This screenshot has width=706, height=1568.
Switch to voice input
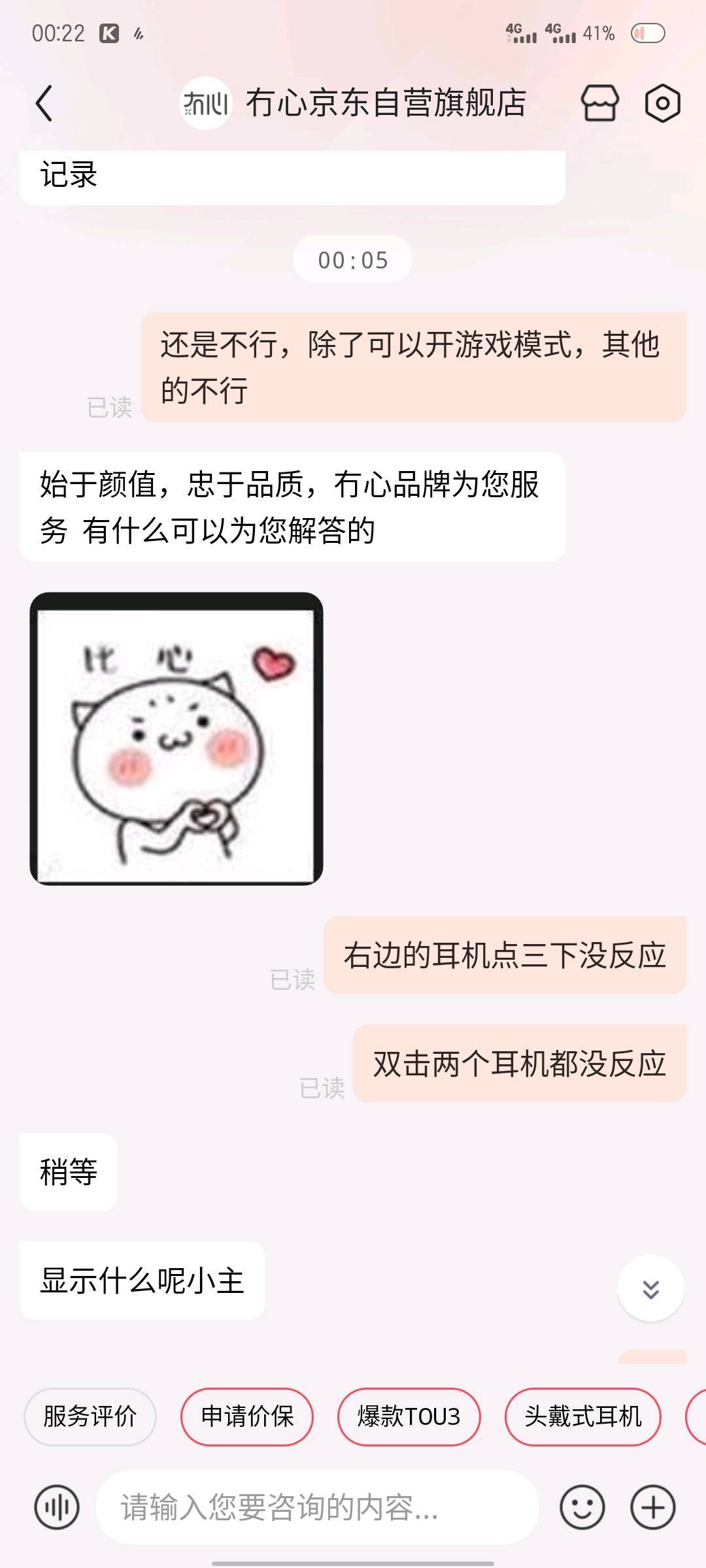tap(57, 1507)
